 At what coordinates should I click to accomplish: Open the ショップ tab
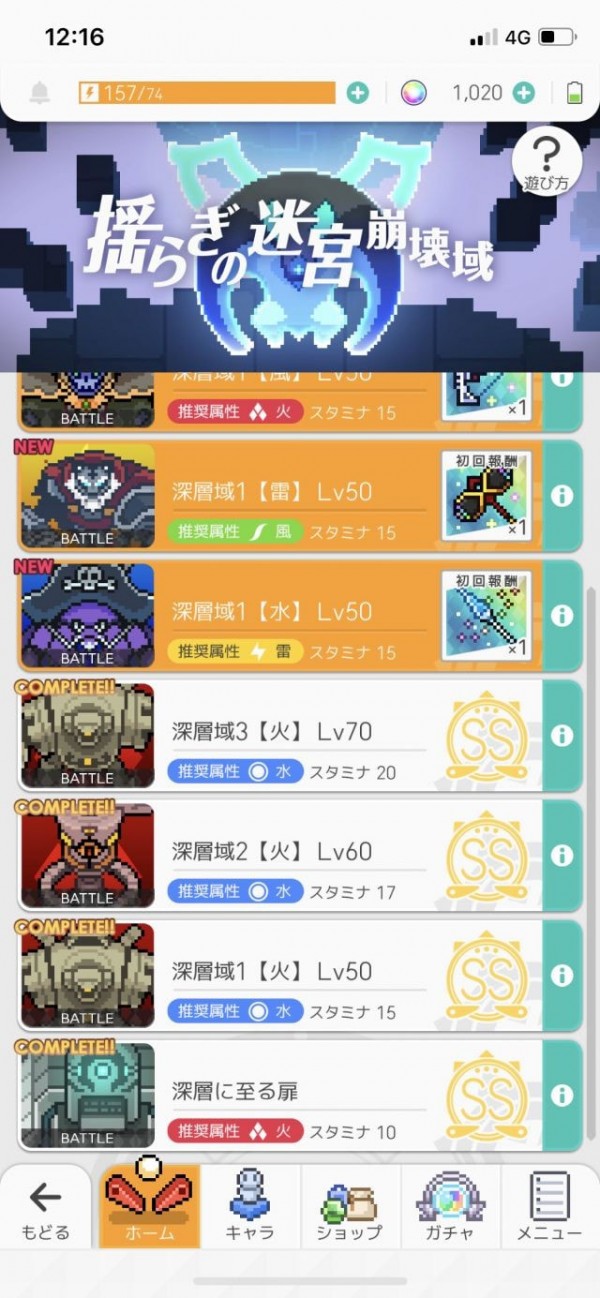[x=349, y=1208]
